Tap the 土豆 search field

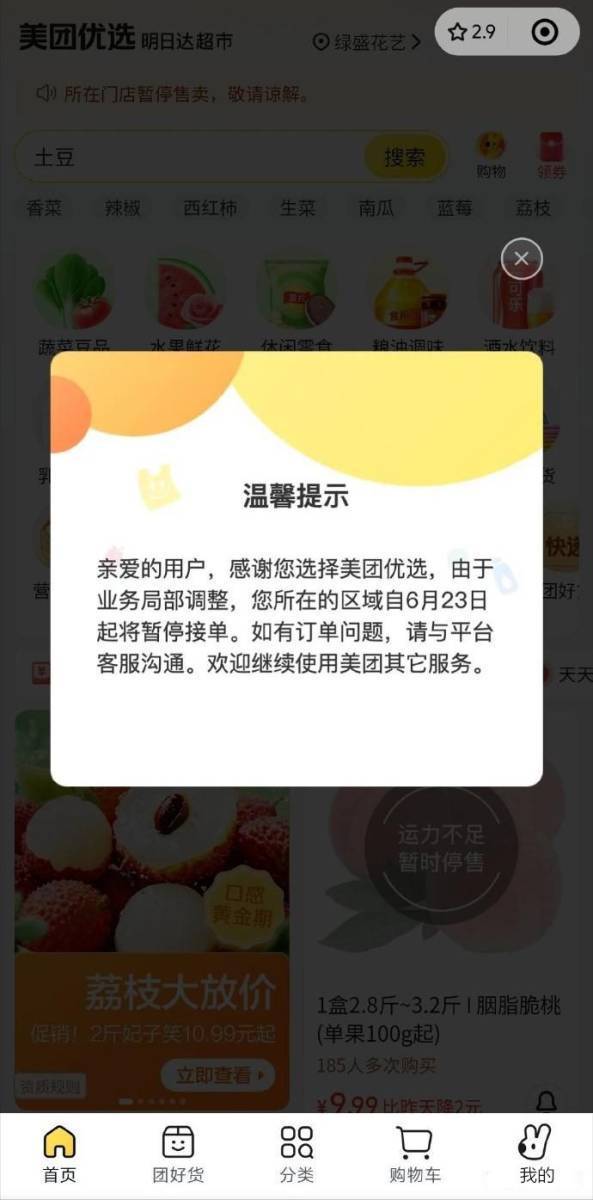190,157
